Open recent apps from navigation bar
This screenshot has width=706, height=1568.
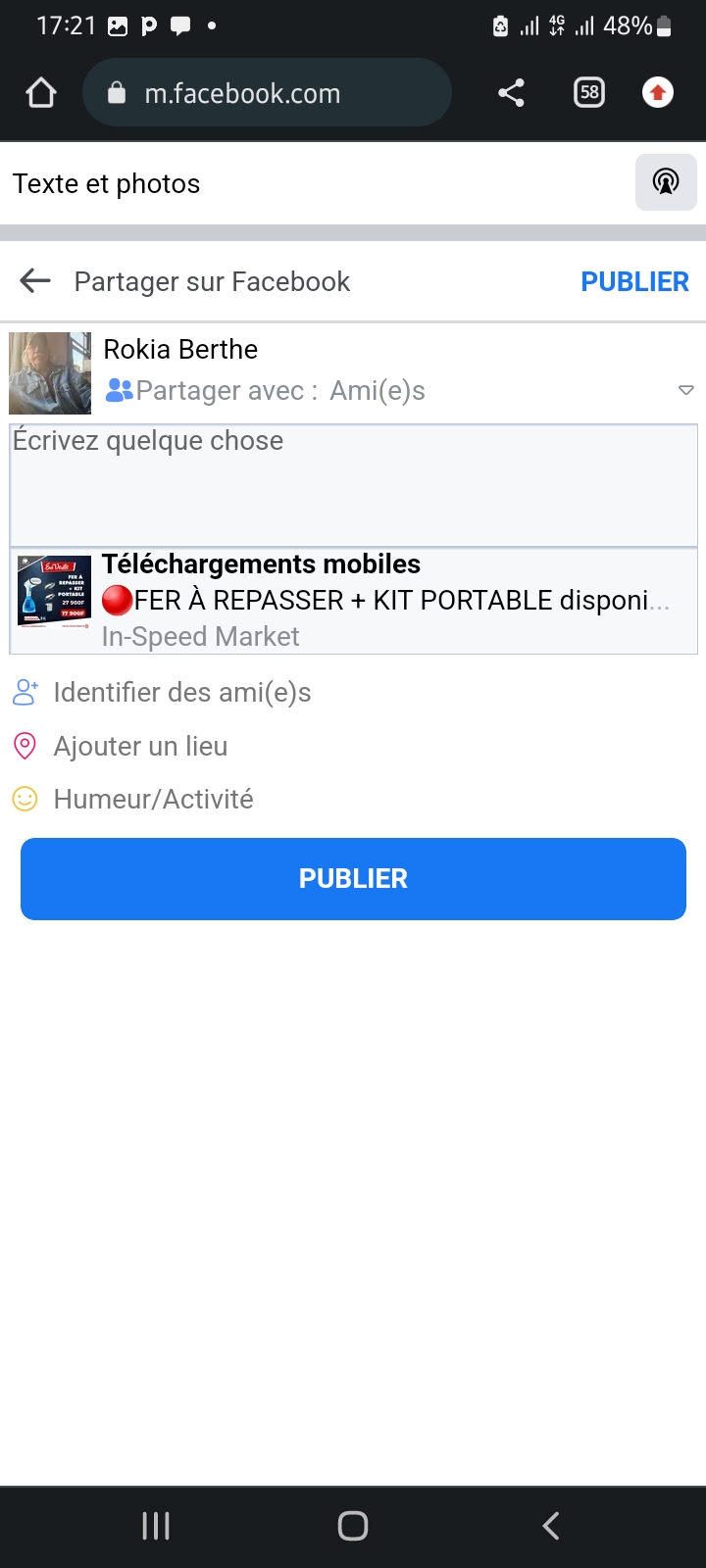[156, 1525]
